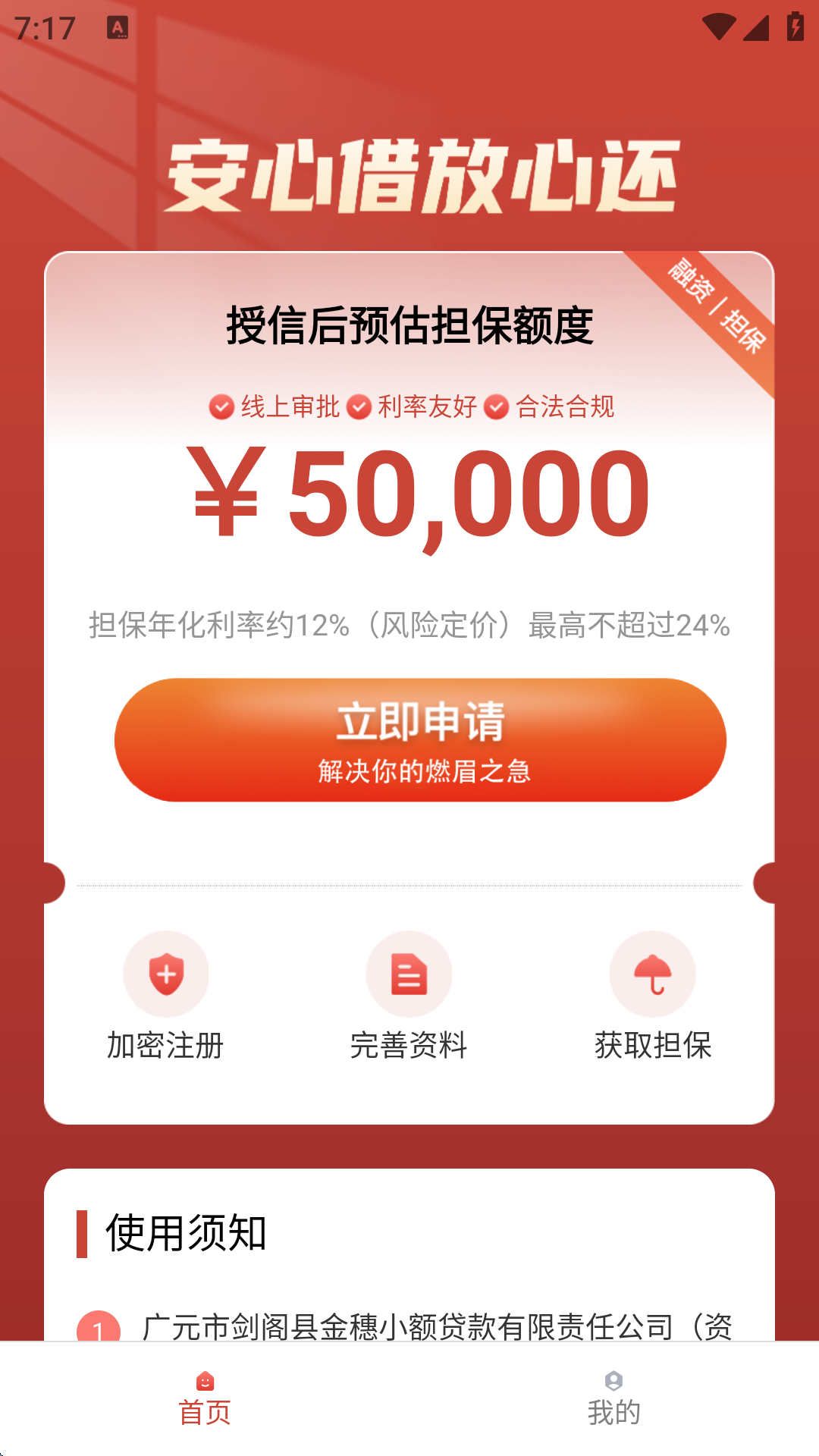Select the 首页 home tab

tap(205, 1398)
